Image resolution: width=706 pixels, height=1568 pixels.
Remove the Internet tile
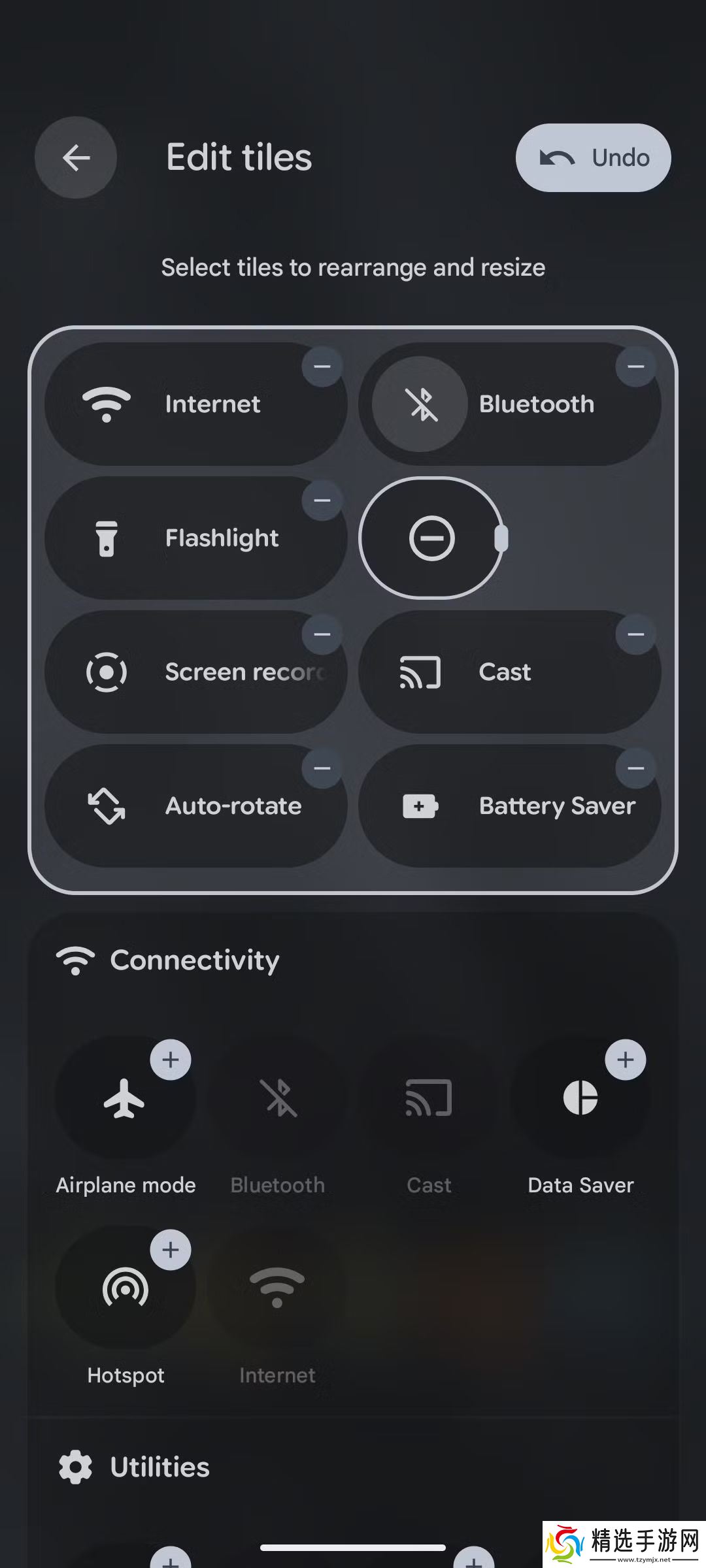coord(322,367)
